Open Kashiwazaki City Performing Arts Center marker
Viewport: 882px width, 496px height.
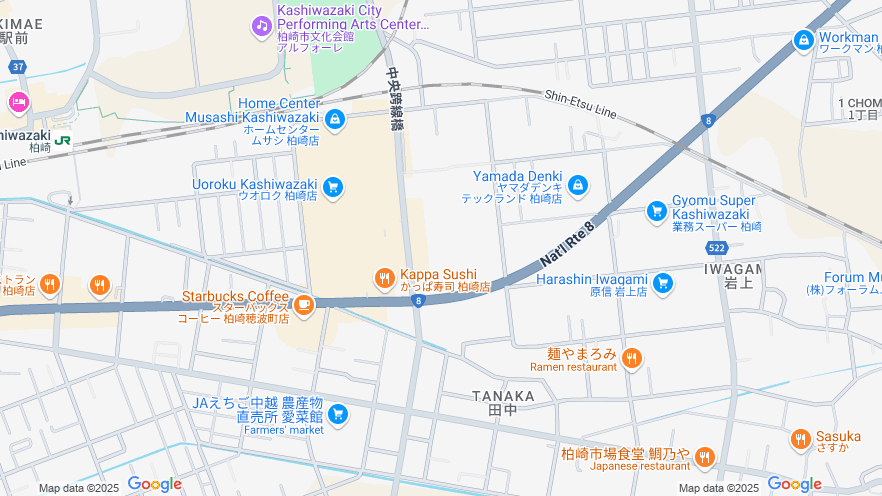(262, 25)
